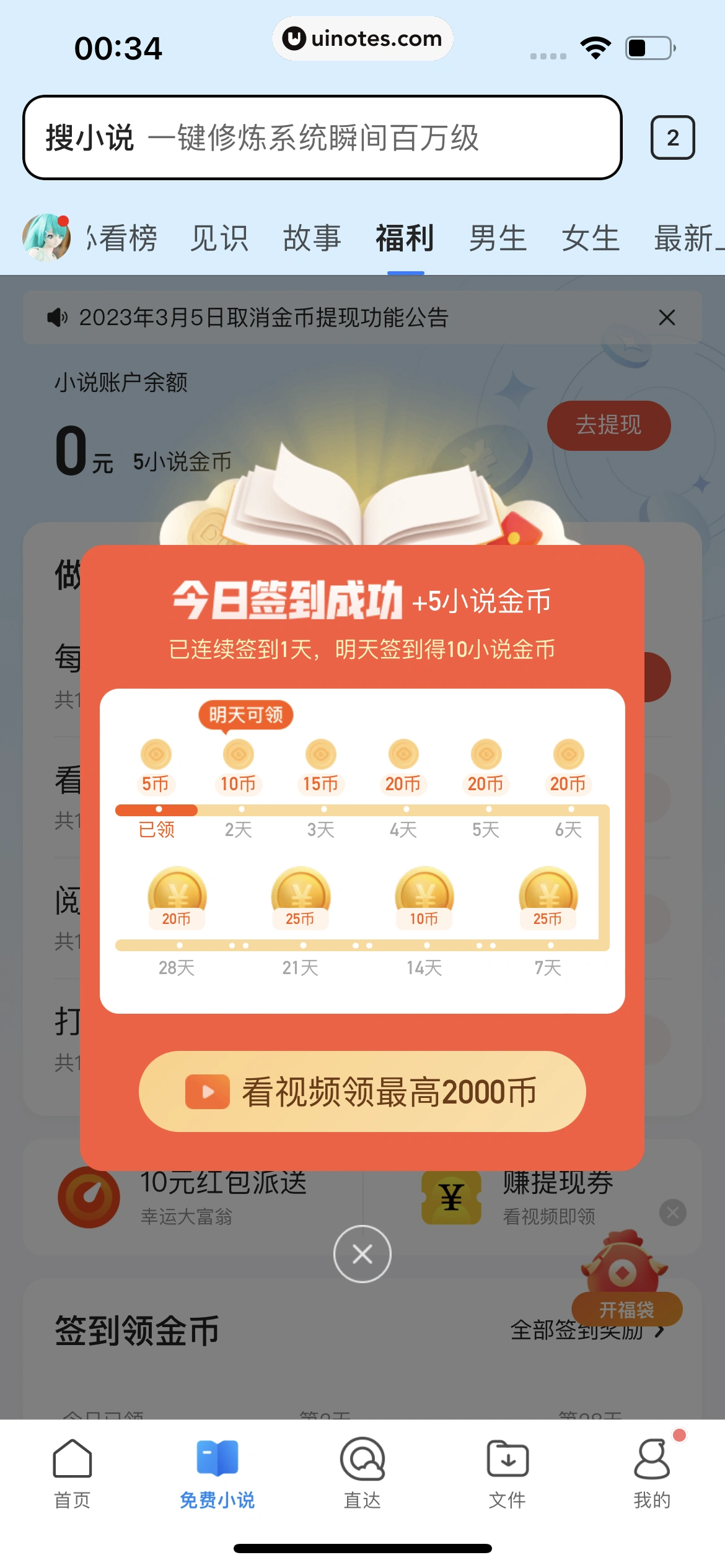Image resolution: width=725 pixels, height=1568 pixels.
Task: Tap the speaker icon on the announcement banner
Action: (59, 318)
